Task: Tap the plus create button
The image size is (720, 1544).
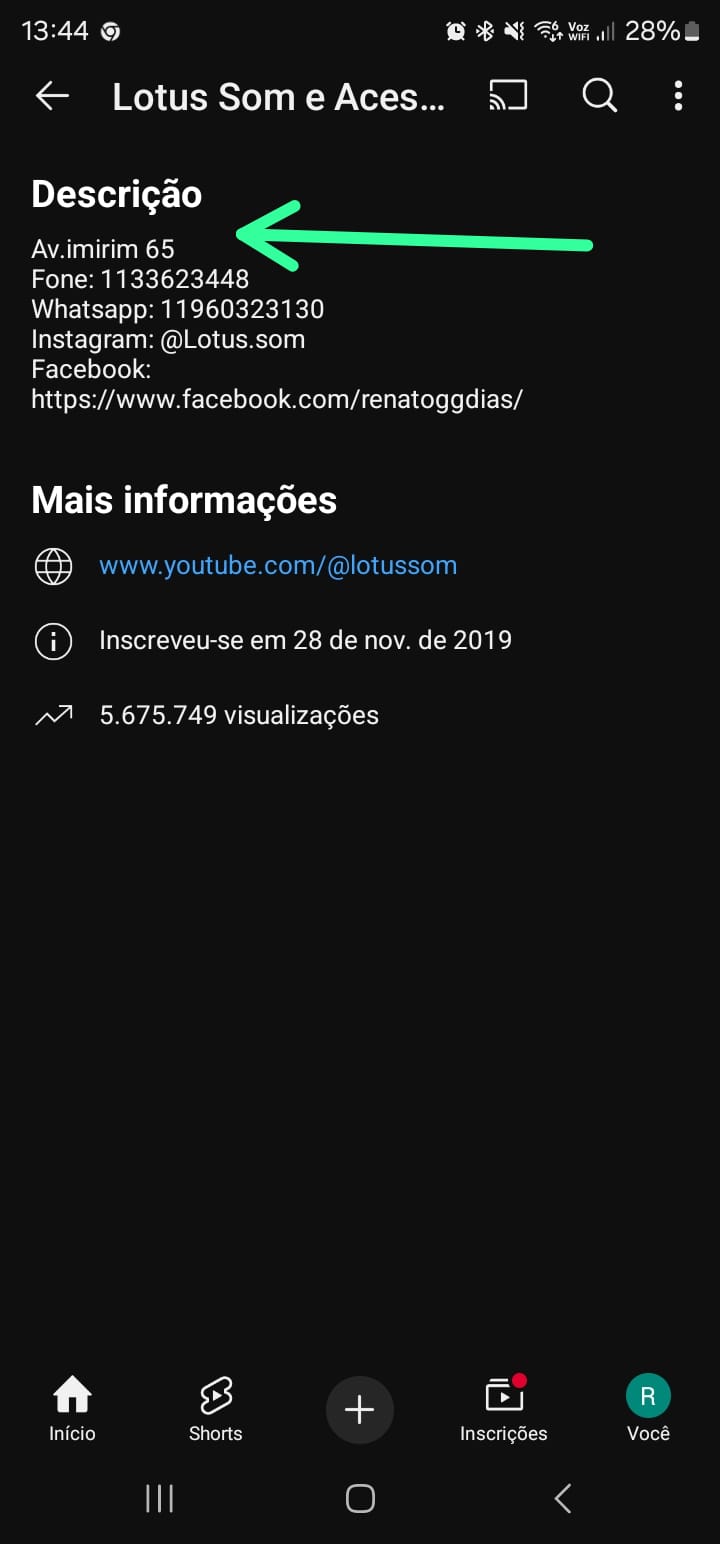Action: (x=360, y=1410)
